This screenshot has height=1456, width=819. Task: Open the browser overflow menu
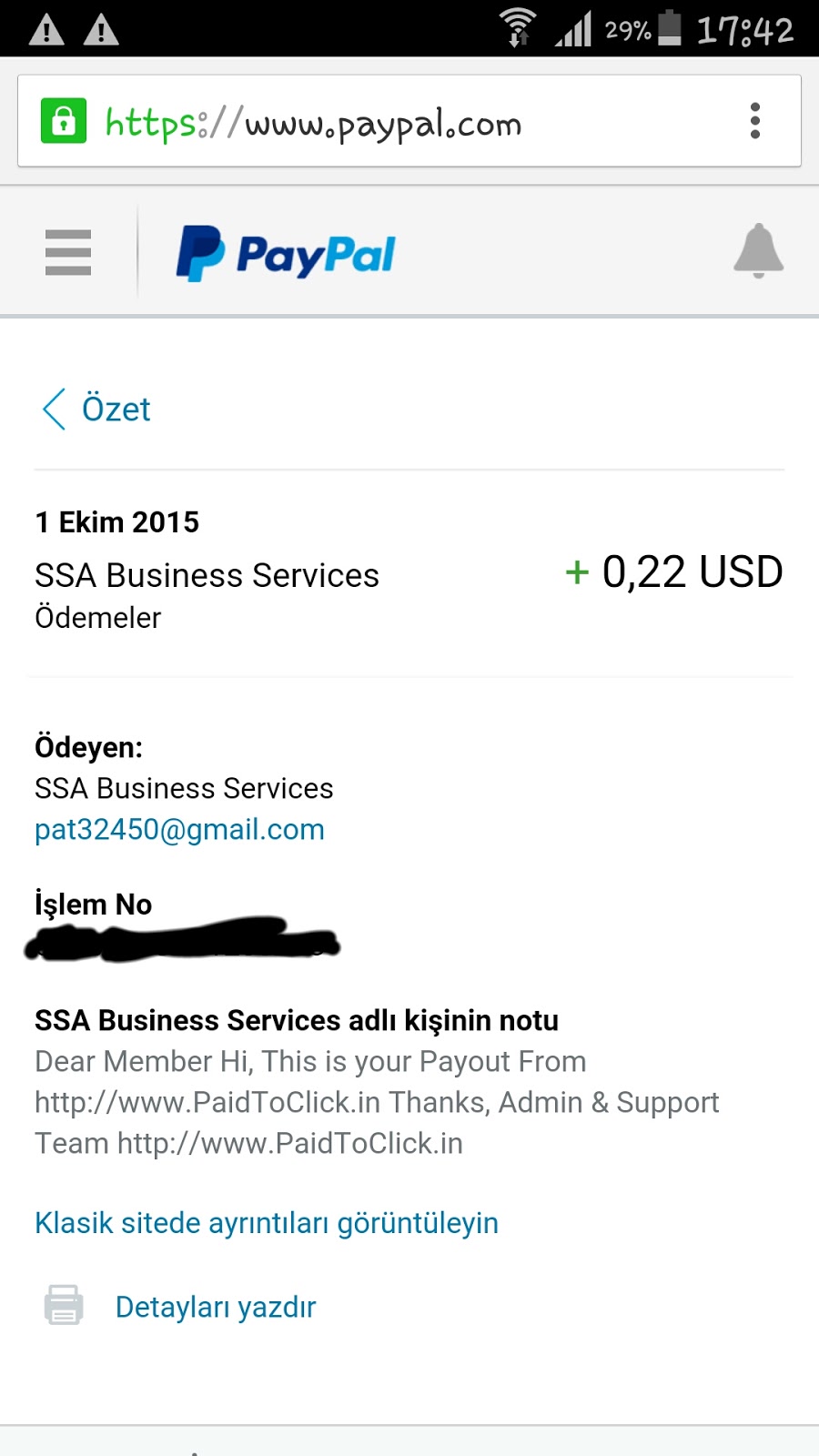click(754, 121)
